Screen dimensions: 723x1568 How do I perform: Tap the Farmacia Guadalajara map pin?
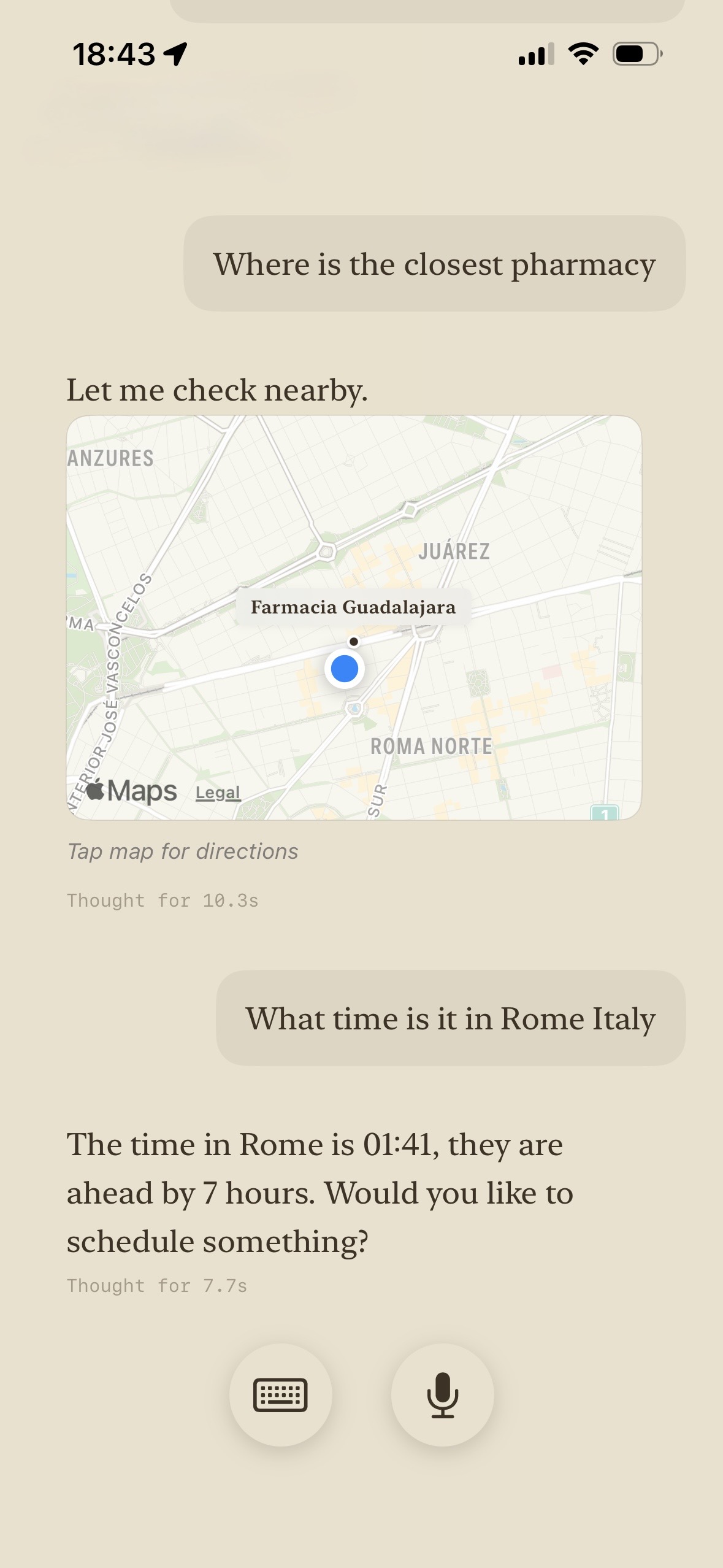point(353,641)
